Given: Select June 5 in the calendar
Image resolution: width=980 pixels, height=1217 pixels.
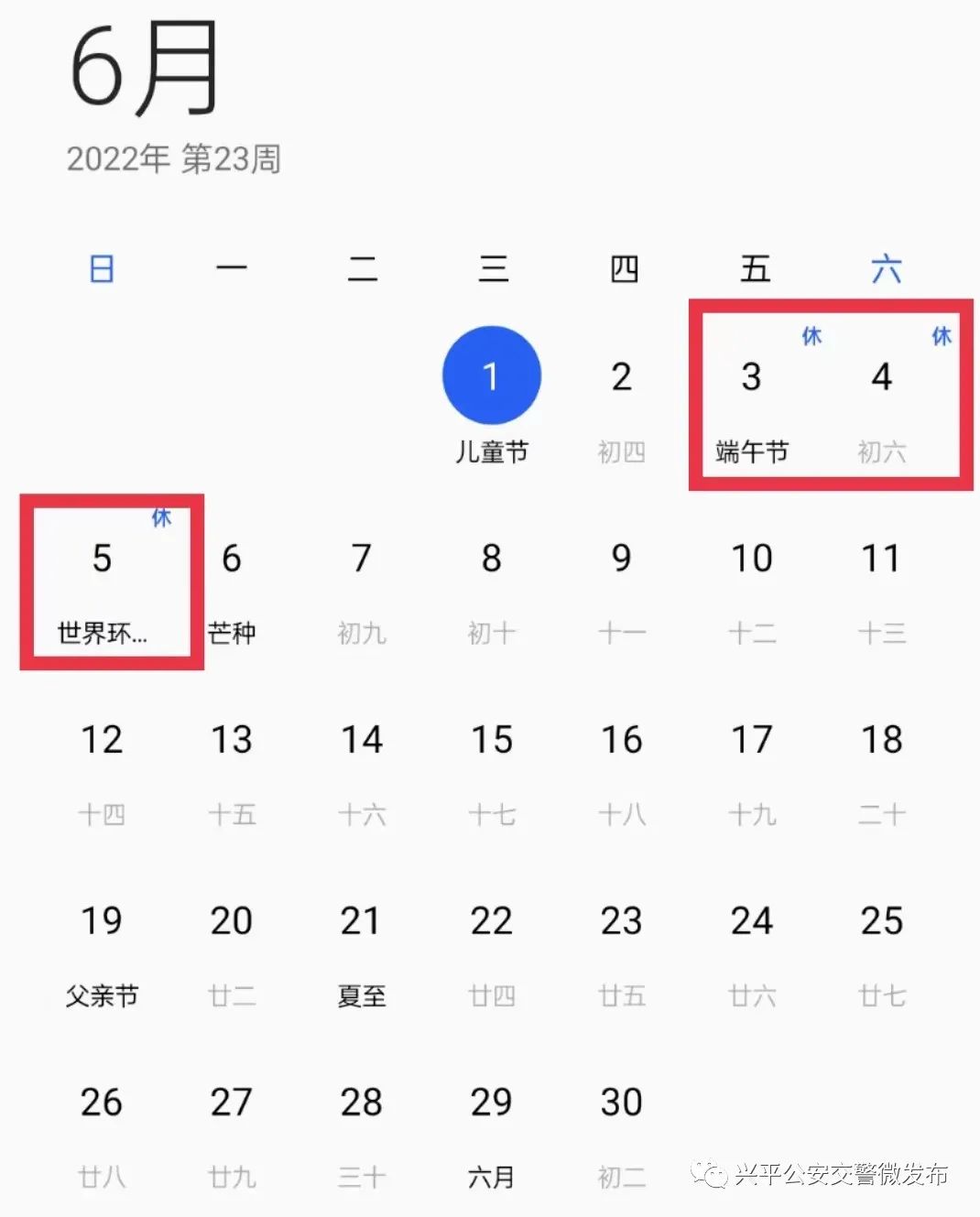Looking at the screenshot, I should (102, 559).
